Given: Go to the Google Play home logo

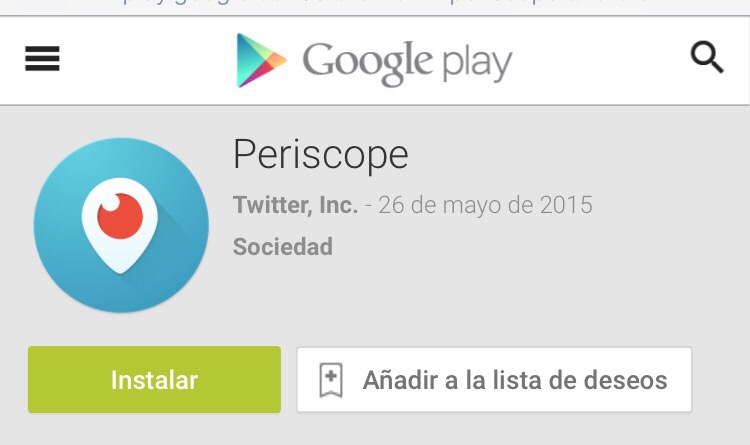Looking at the screenshot, I should [374, 61].
